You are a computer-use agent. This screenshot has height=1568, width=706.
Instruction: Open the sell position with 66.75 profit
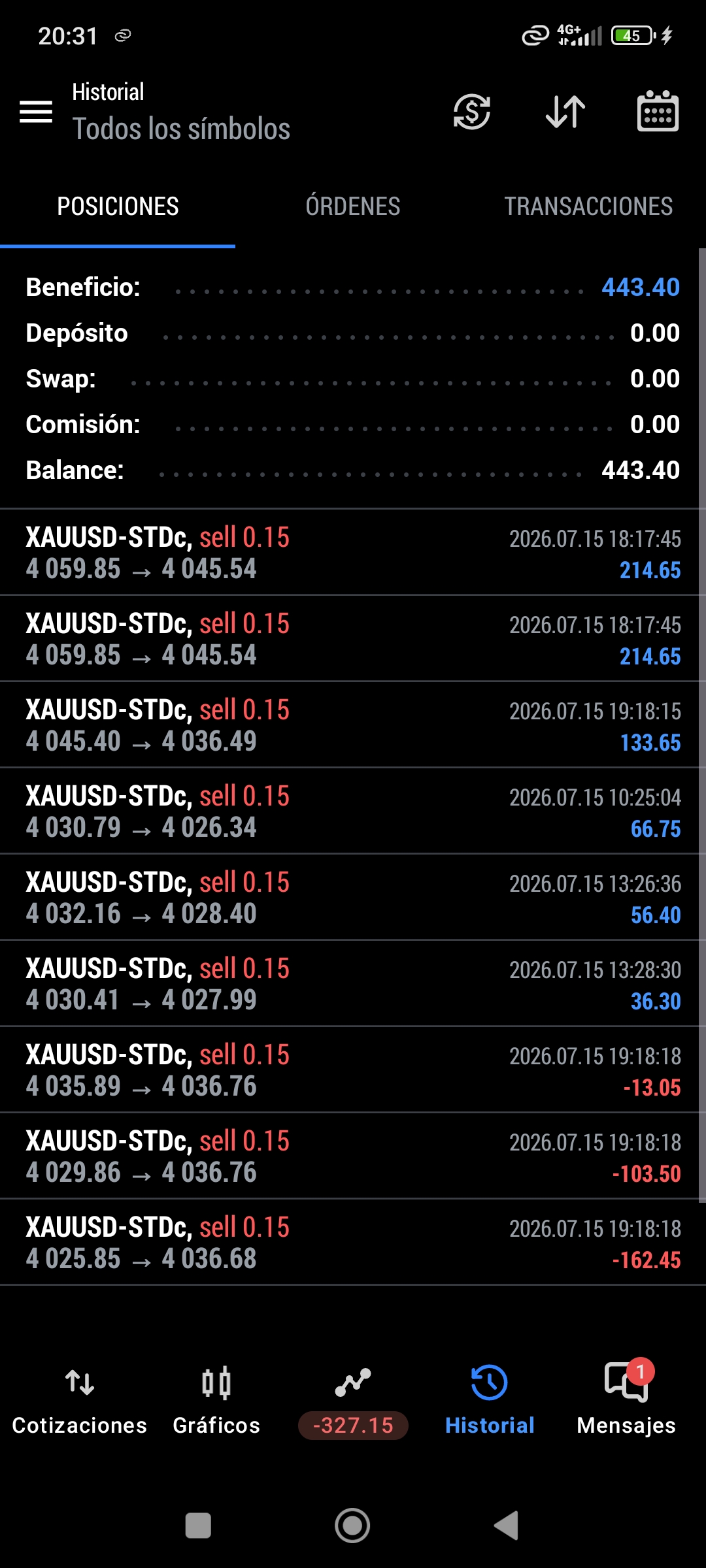353,811
